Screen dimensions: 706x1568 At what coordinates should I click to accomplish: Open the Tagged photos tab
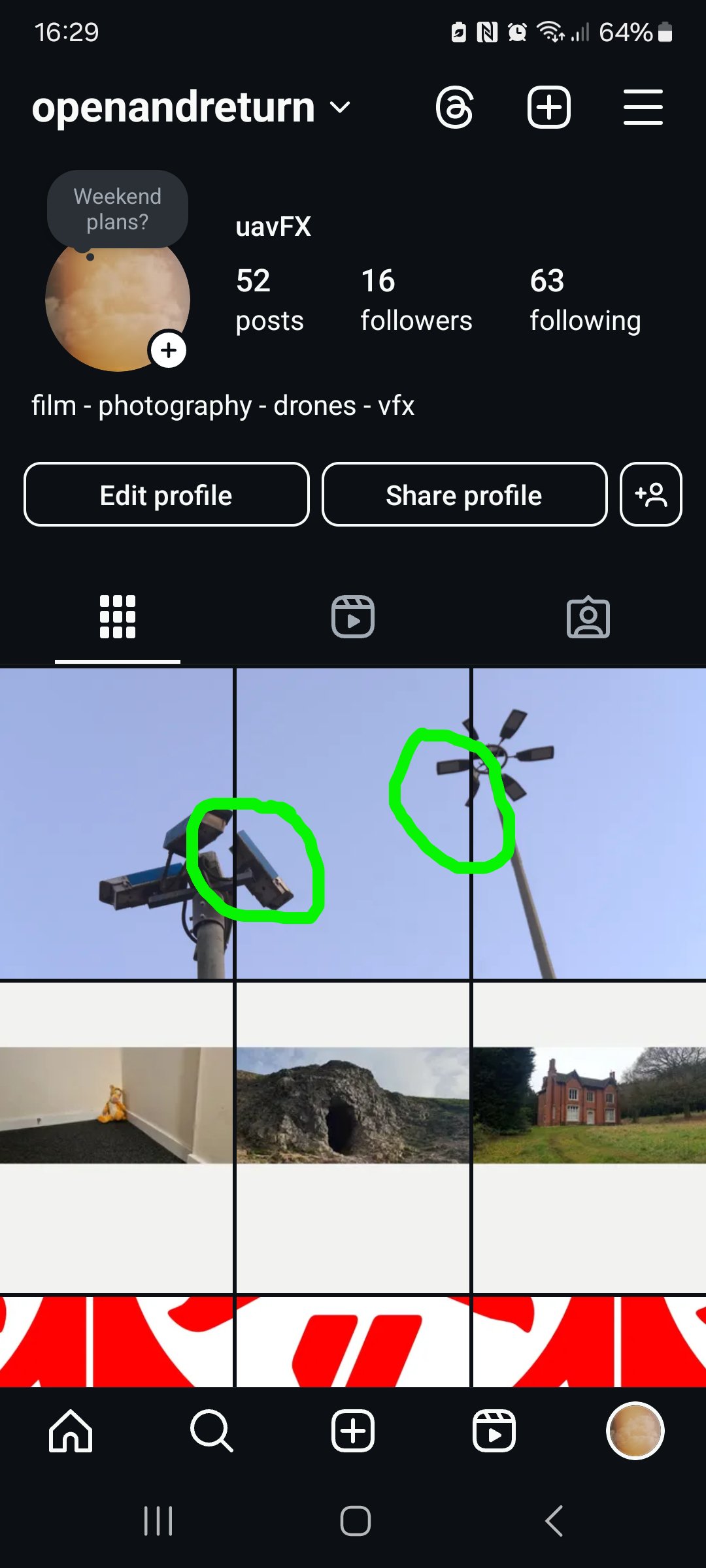(x=588, y=616)
